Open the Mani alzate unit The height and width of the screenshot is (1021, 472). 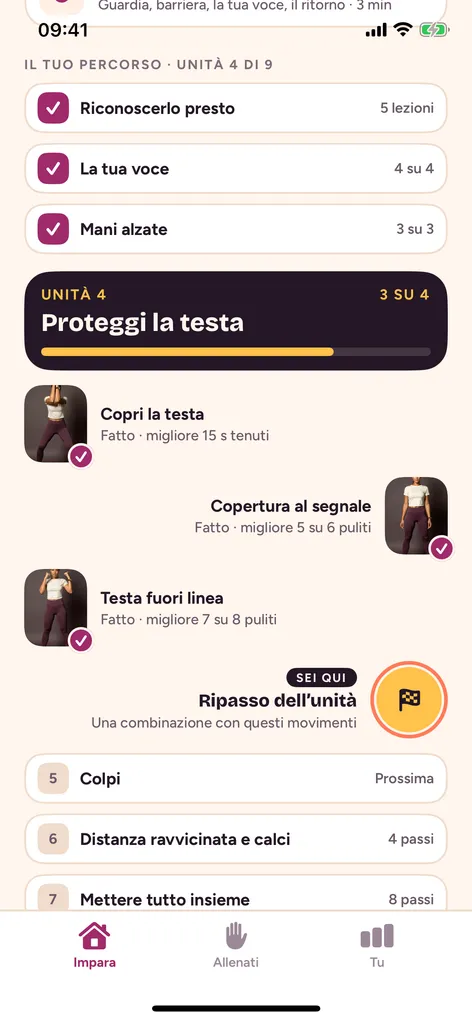(x=236, y=229)
